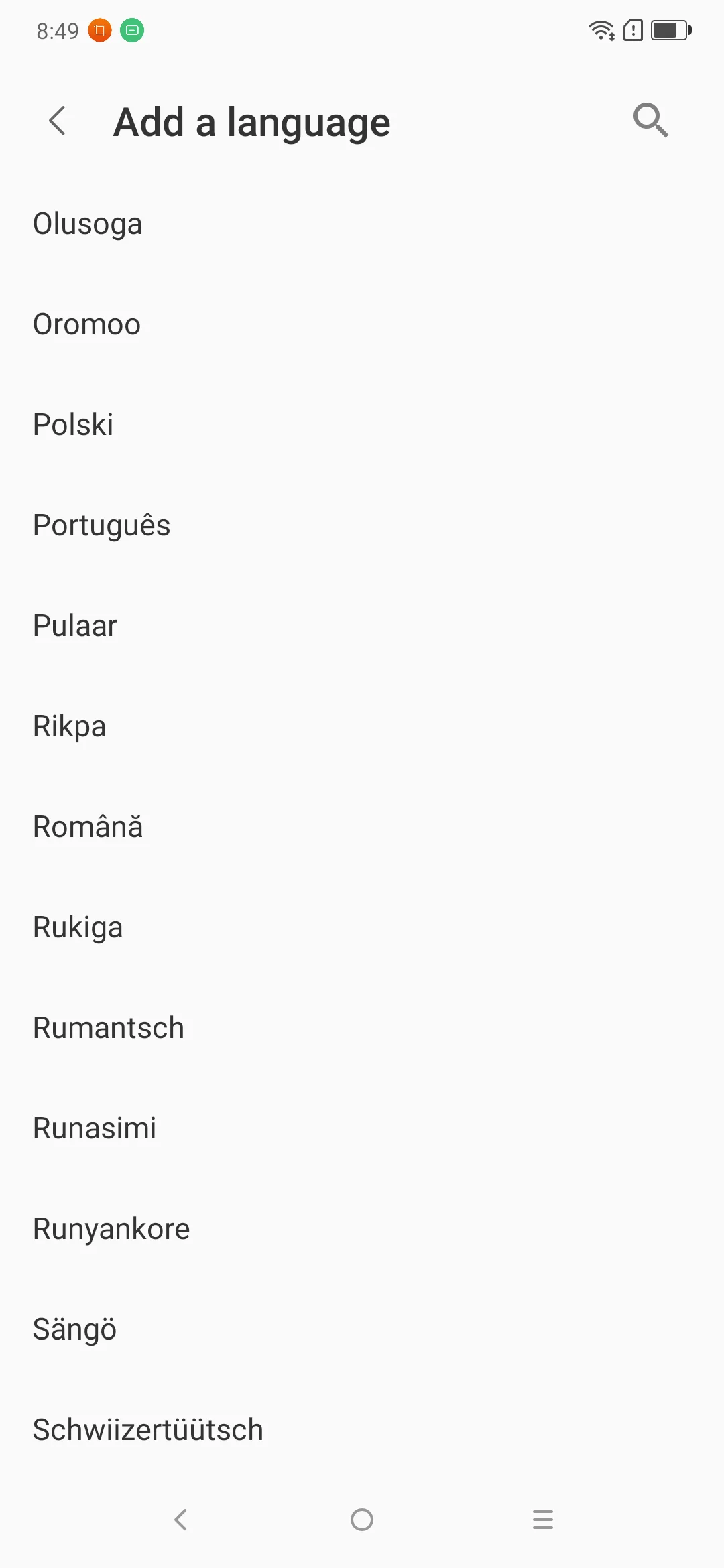Add Runyankore as a language

pyautogui.click(x=111, y=1229)
